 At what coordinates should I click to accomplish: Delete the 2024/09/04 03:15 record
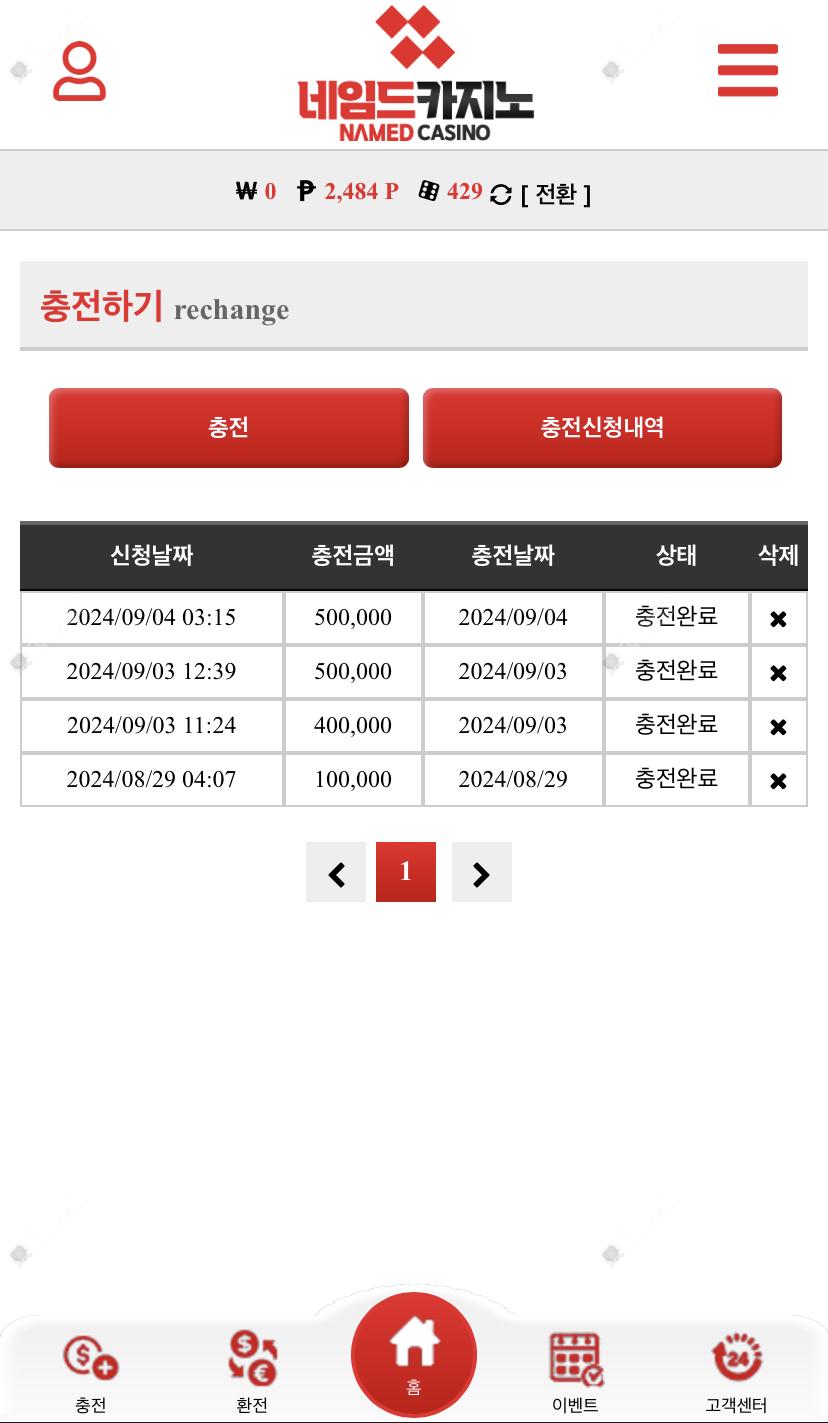(778, 619)
